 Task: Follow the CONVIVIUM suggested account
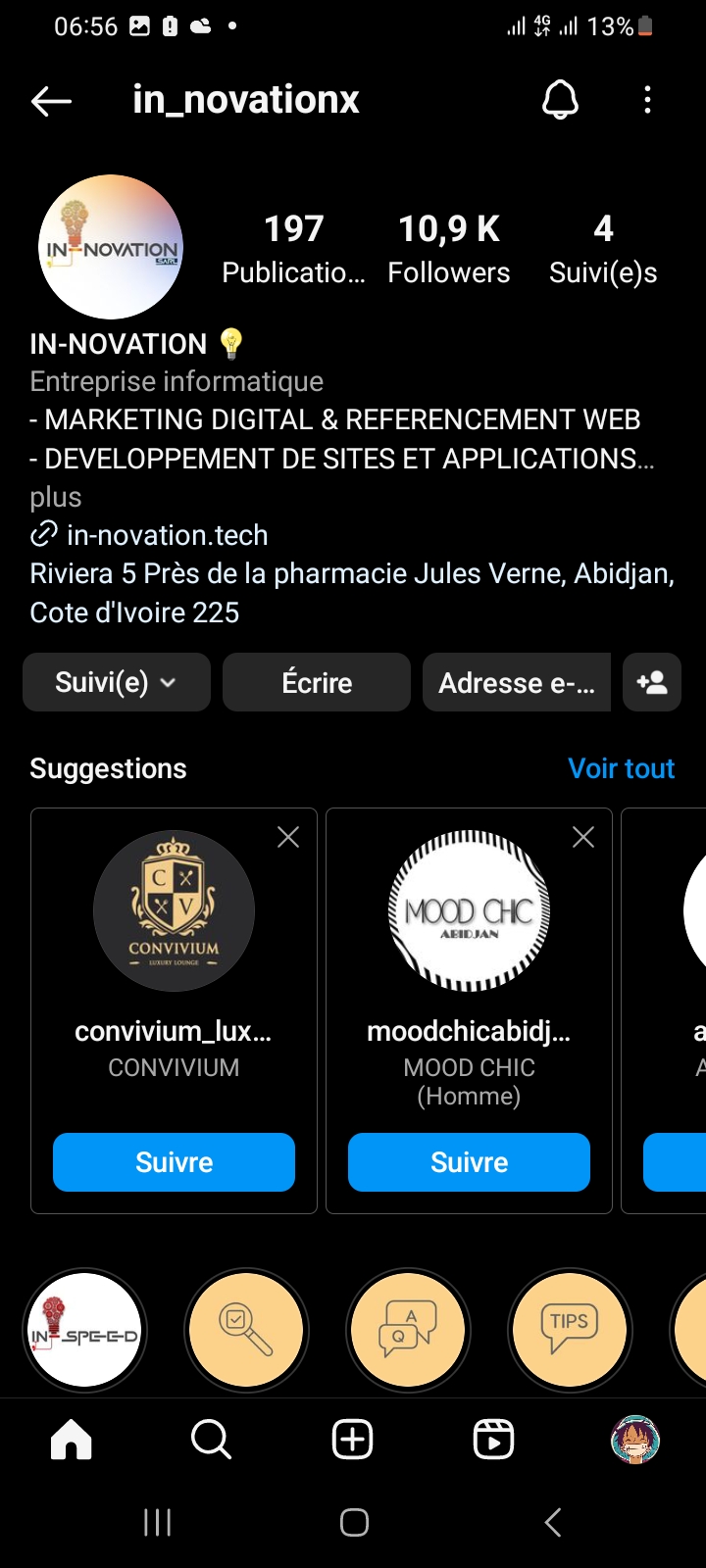(x=174, y=1162)
